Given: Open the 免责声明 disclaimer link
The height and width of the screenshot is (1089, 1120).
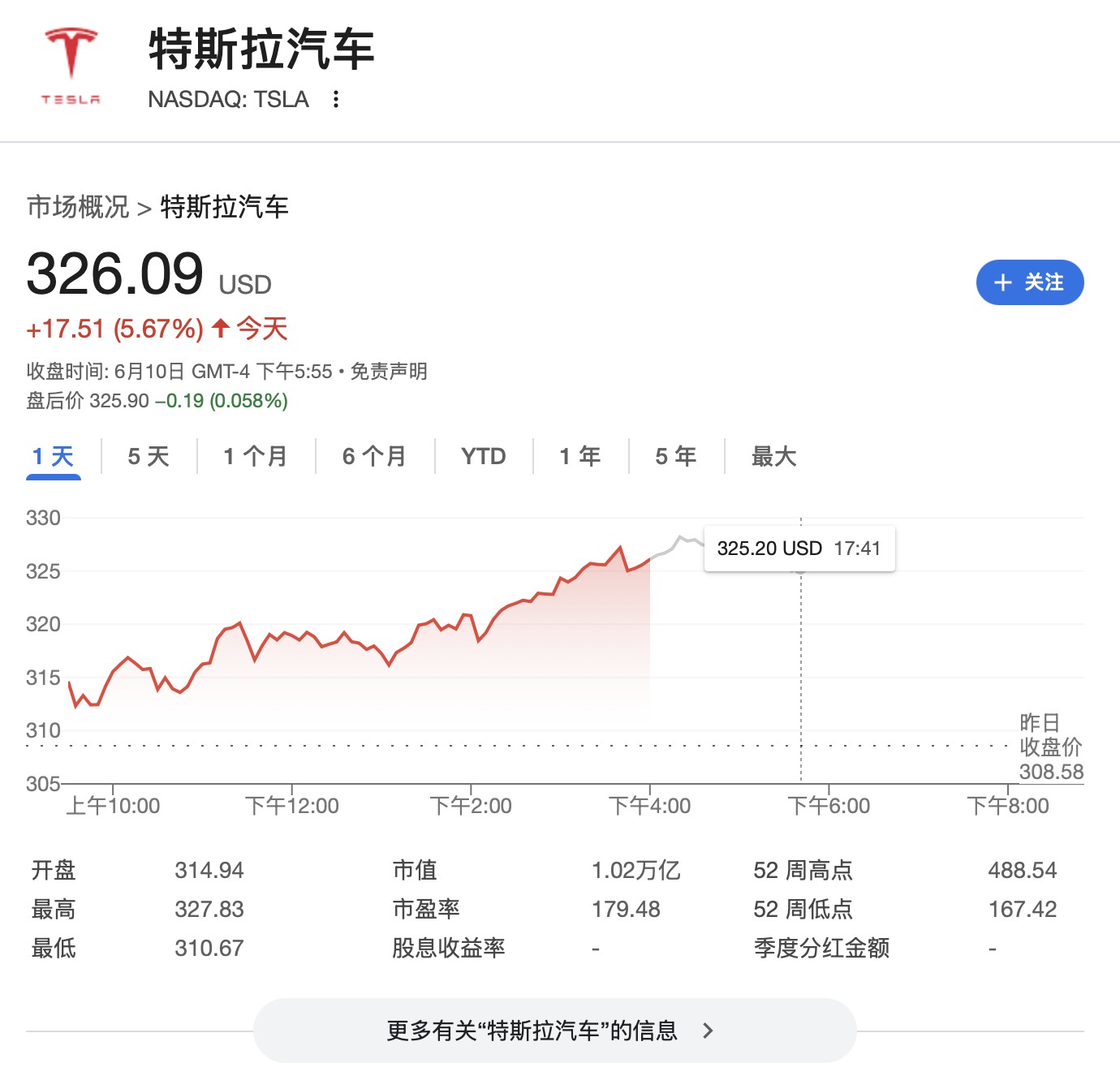Looking at the screenshot, I should click(389, 372).
